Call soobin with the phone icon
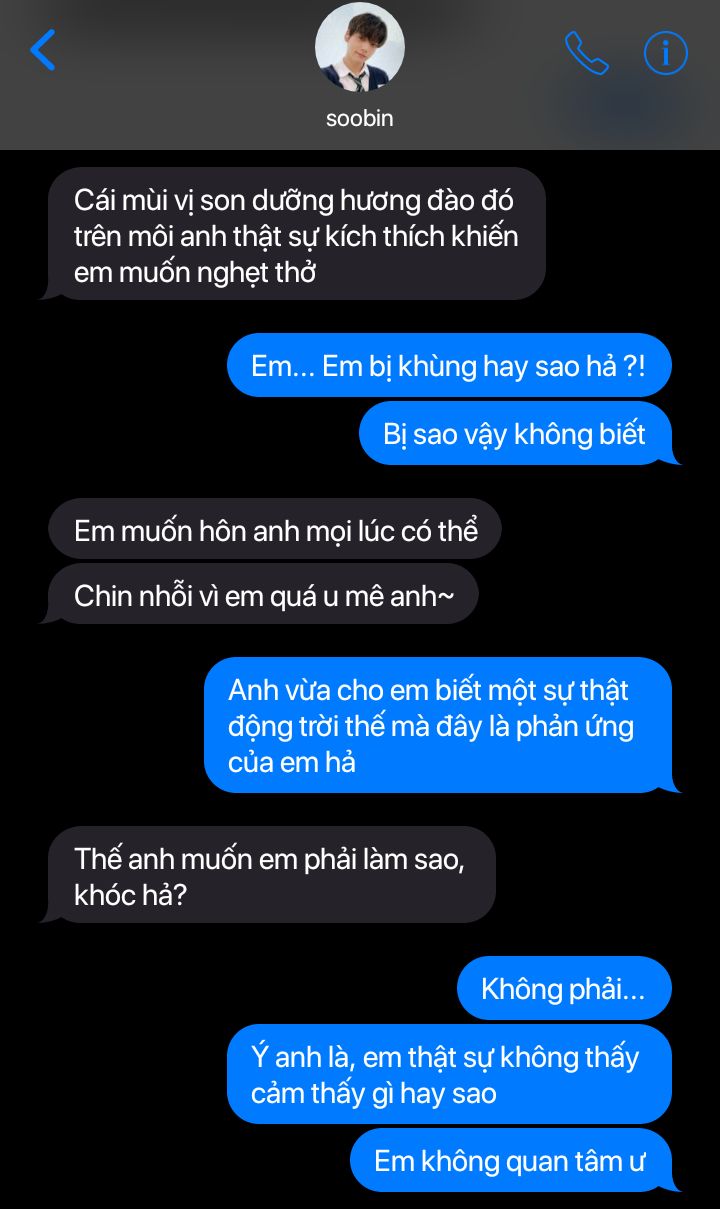 (586, 53)
